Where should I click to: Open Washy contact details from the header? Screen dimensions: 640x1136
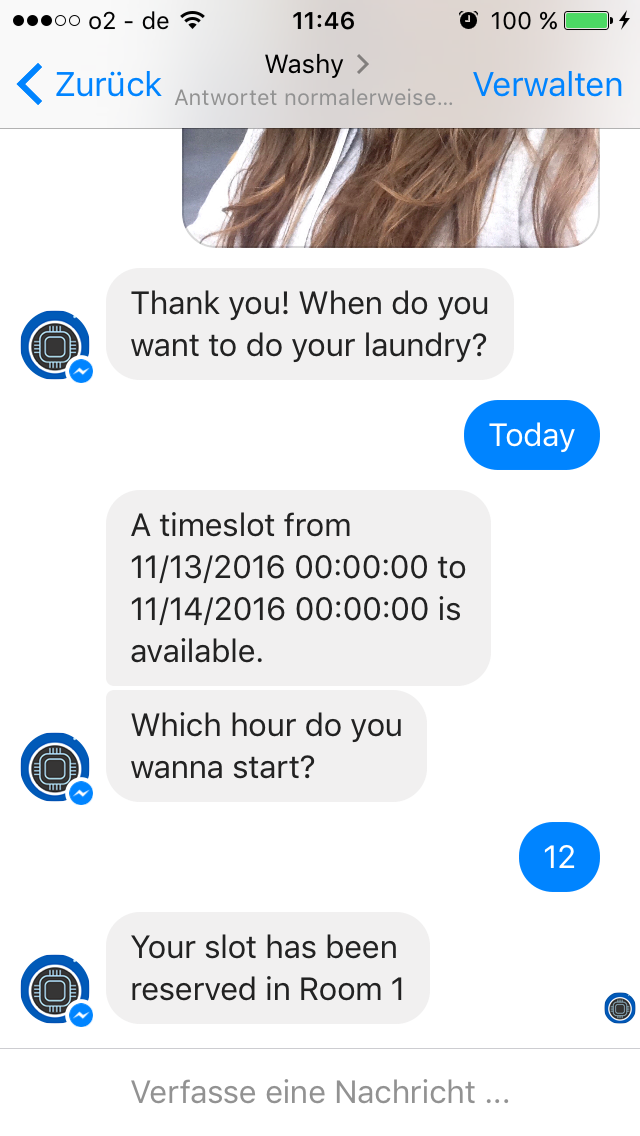pyautogui.click(x=316, y=66)
